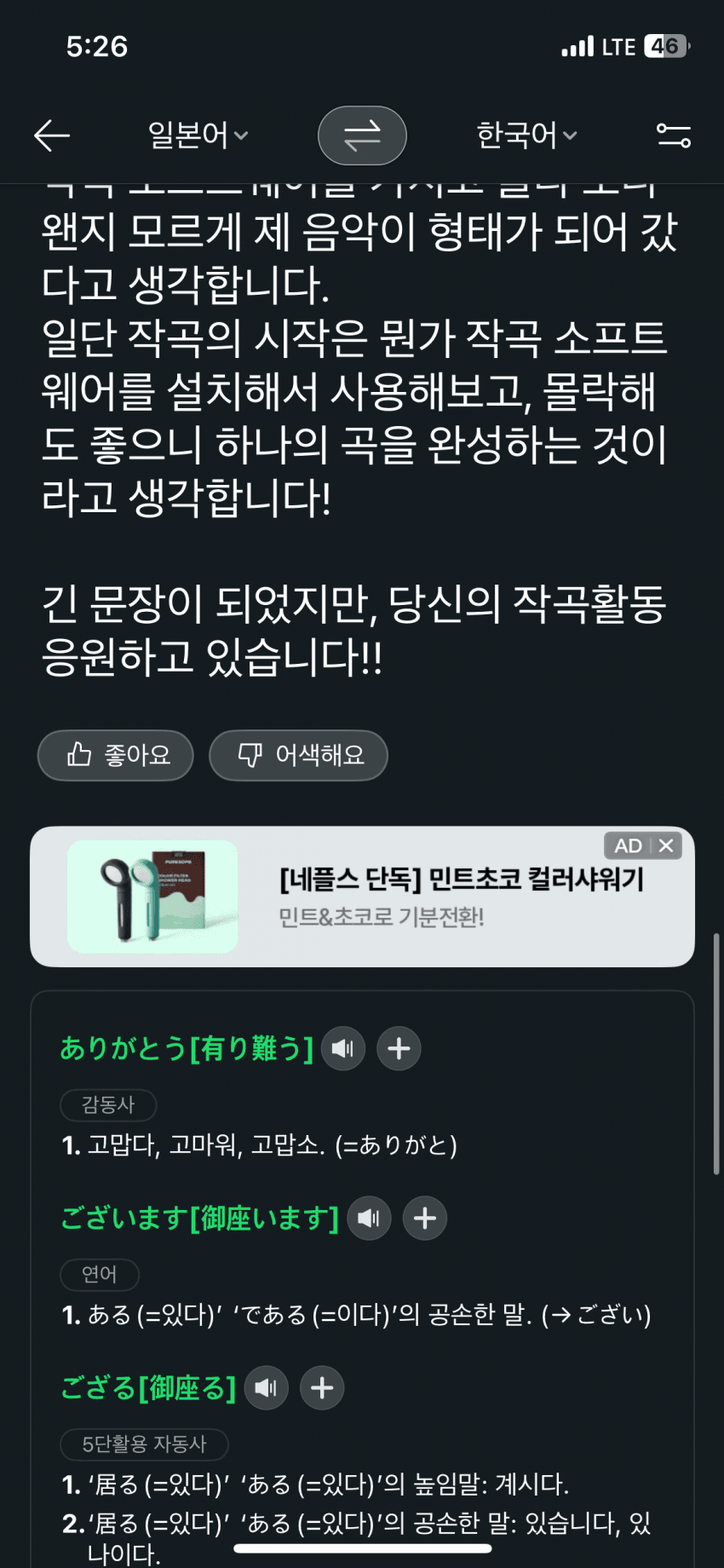Play pronunciation of ございます
Viewport: 724px width, 1568px height.
(369, 1218)
